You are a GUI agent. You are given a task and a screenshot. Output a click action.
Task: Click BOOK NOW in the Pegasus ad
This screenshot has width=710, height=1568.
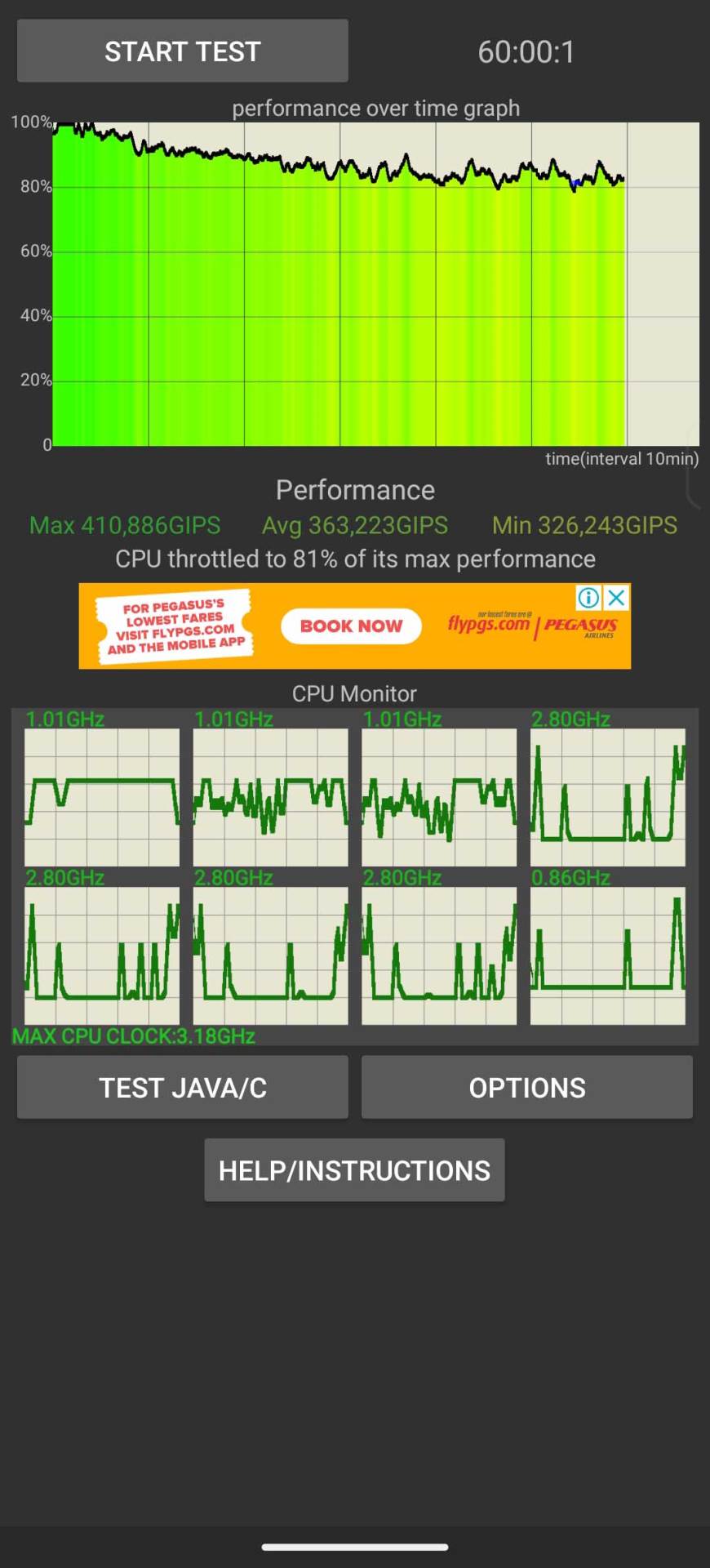[x=350, y=626]
